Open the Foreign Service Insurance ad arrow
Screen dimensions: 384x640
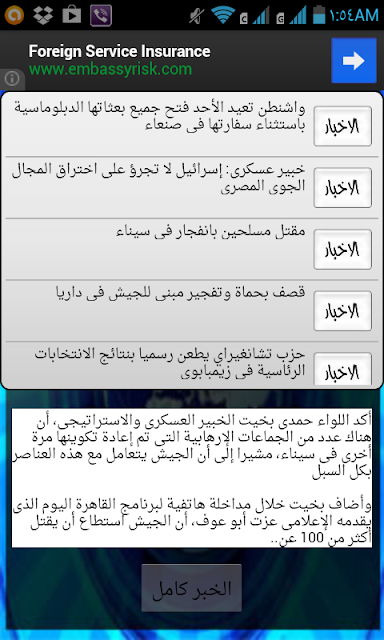(353, 60)
